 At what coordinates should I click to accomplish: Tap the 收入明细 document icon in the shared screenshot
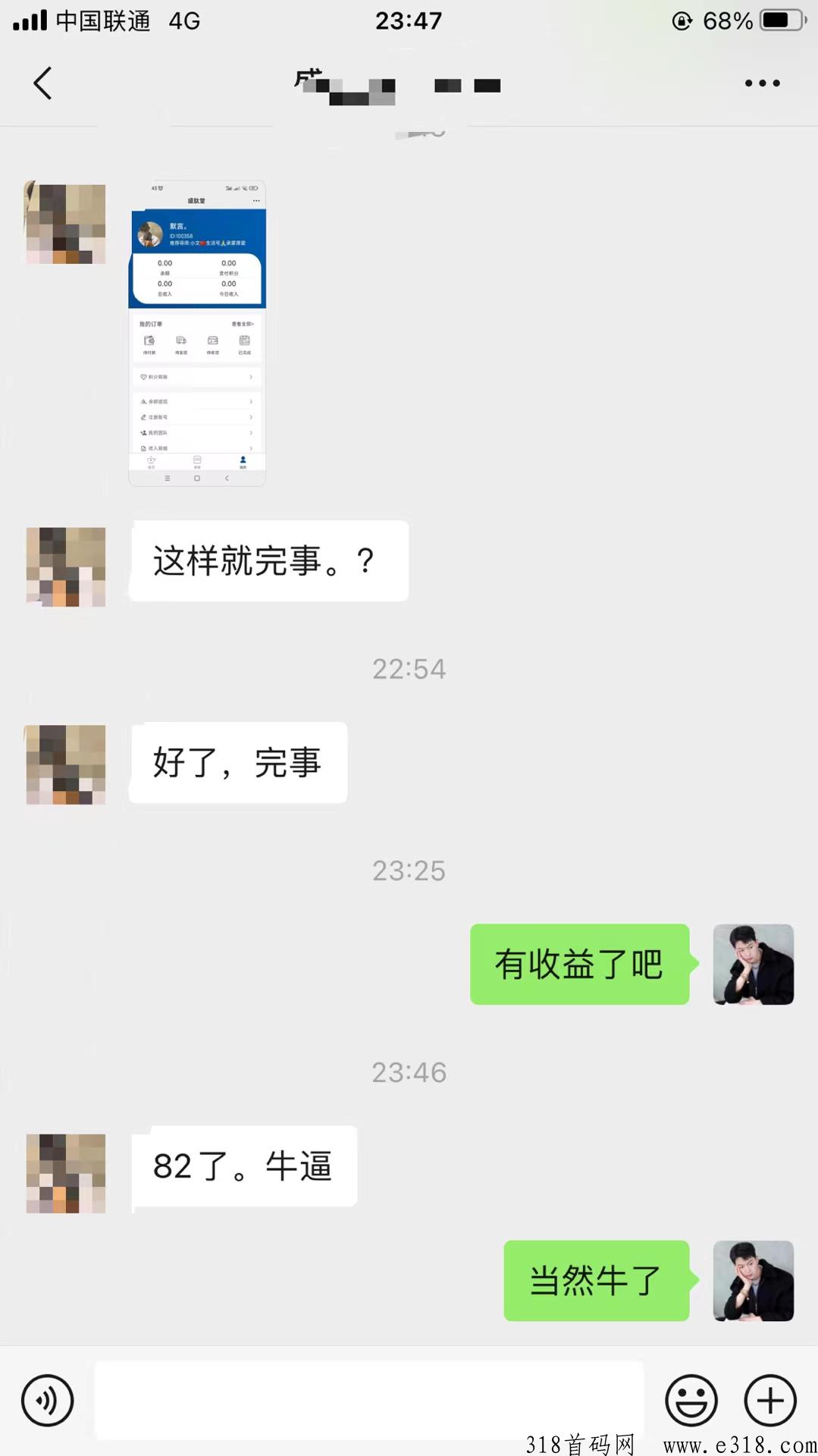143,449
